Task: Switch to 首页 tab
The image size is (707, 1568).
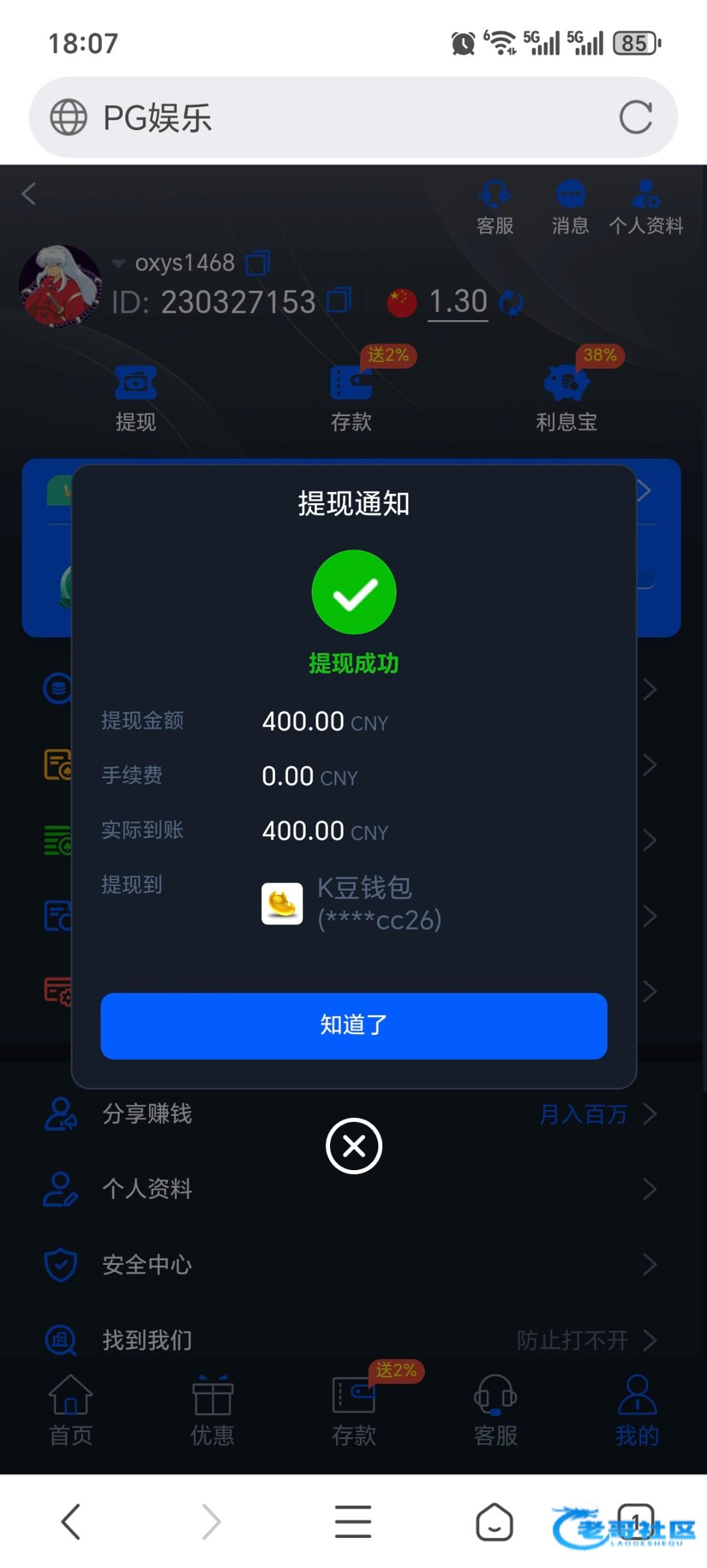Action: tap(71, 1411)
